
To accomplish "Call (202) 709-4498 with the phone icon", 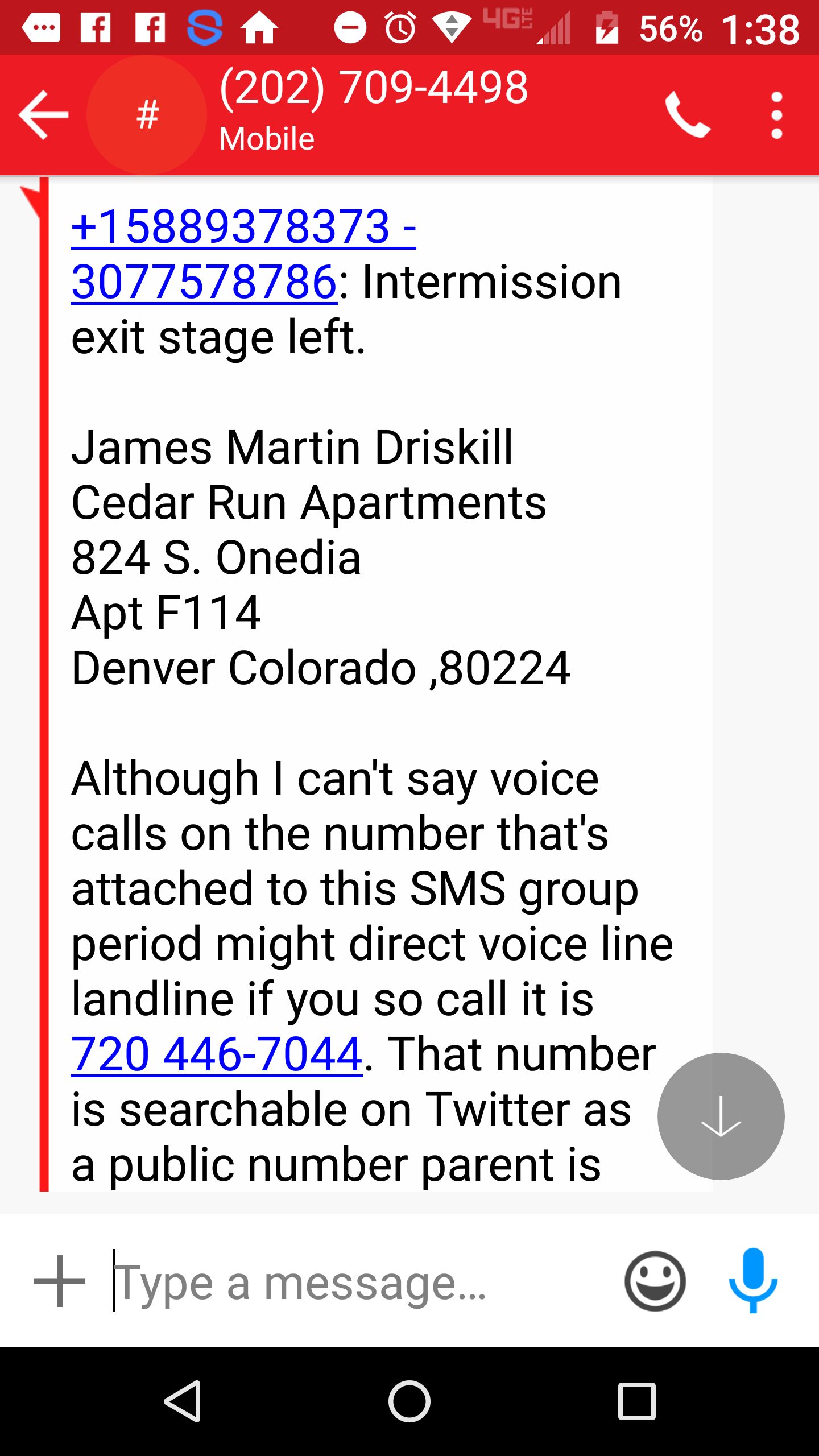I will tap(687, 115).
